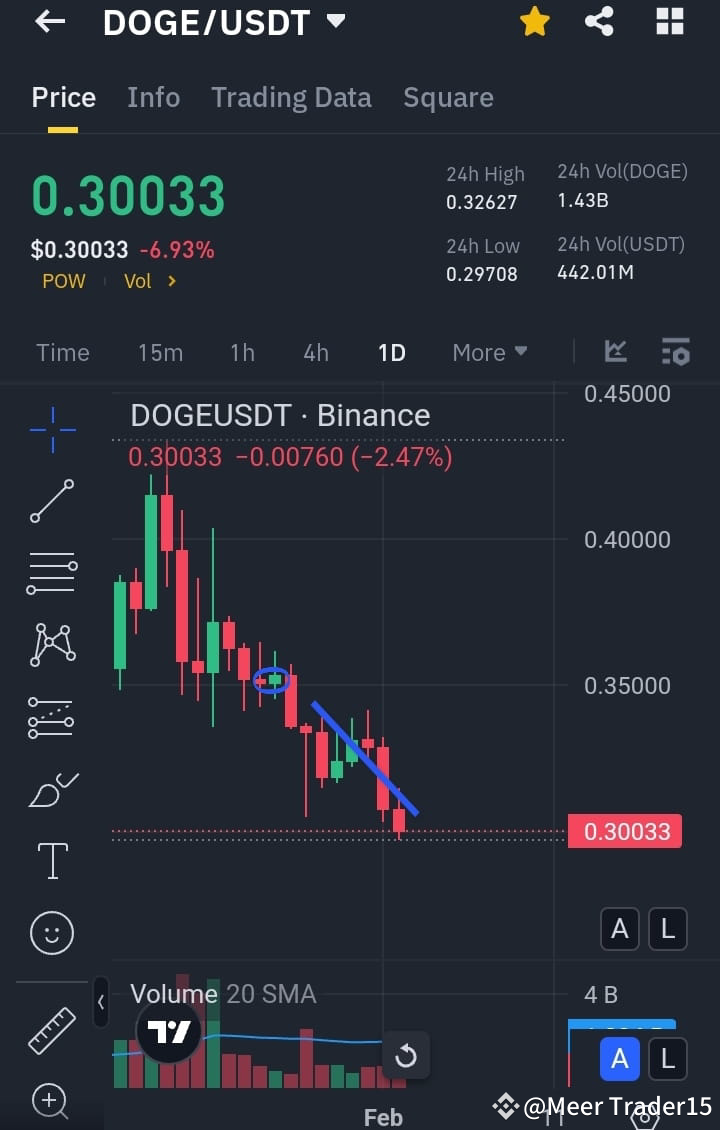This screenshot has width=720, height=1130.
Task: Select the XABCD pattern drawing tool
Action: tap(50, 645)
